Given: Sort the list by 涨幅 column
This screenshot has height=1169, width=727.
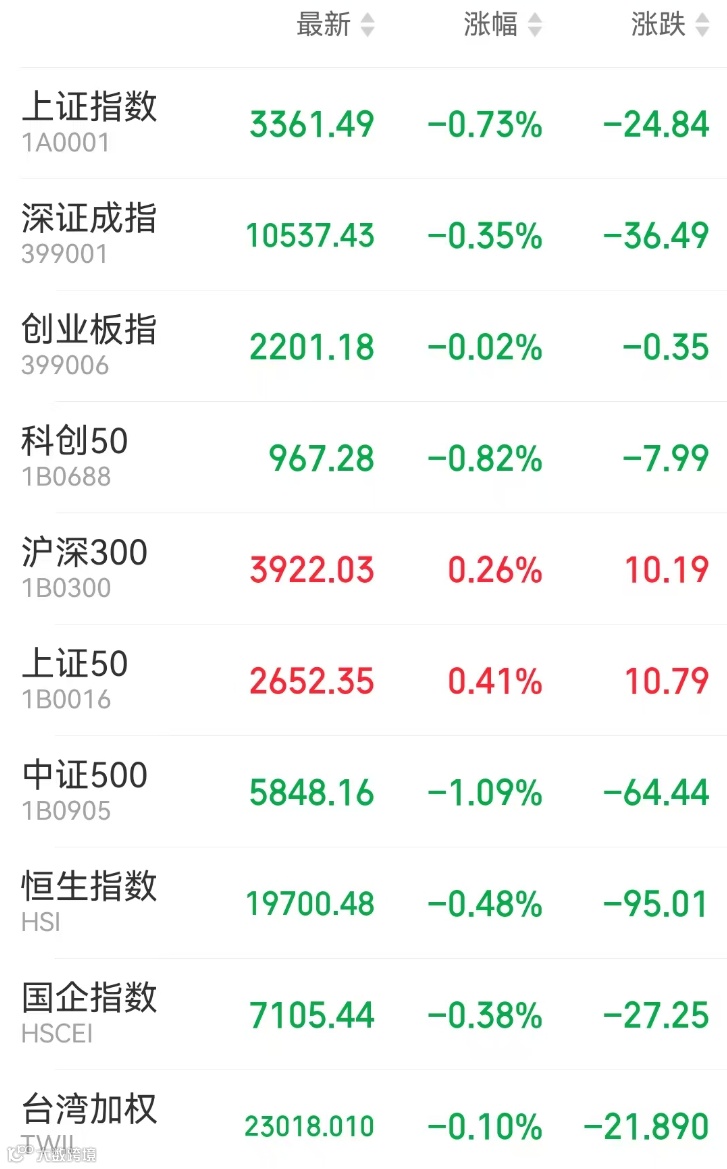Looking at the screenshot, I should [503, 24].
